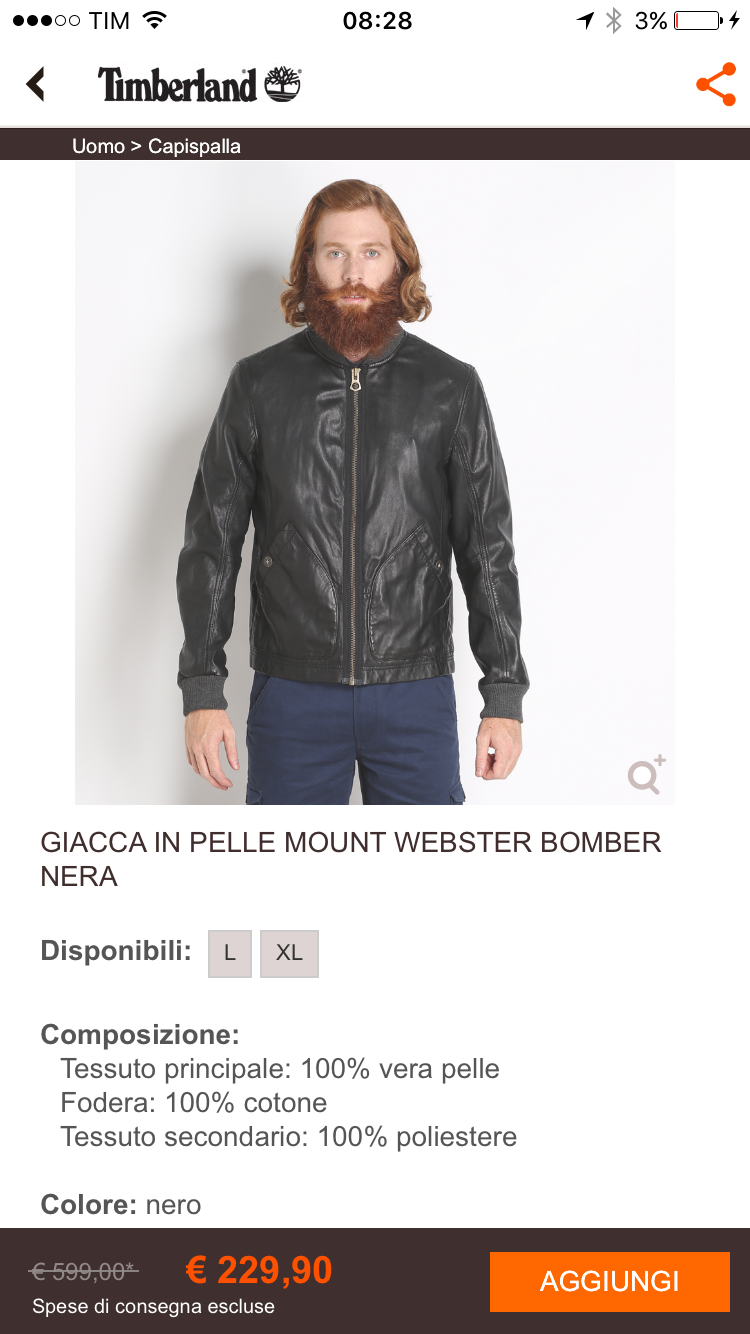Choose size XL
Image resolution: width=750 pixels, height=1334 pixels.
pos(289,953)
